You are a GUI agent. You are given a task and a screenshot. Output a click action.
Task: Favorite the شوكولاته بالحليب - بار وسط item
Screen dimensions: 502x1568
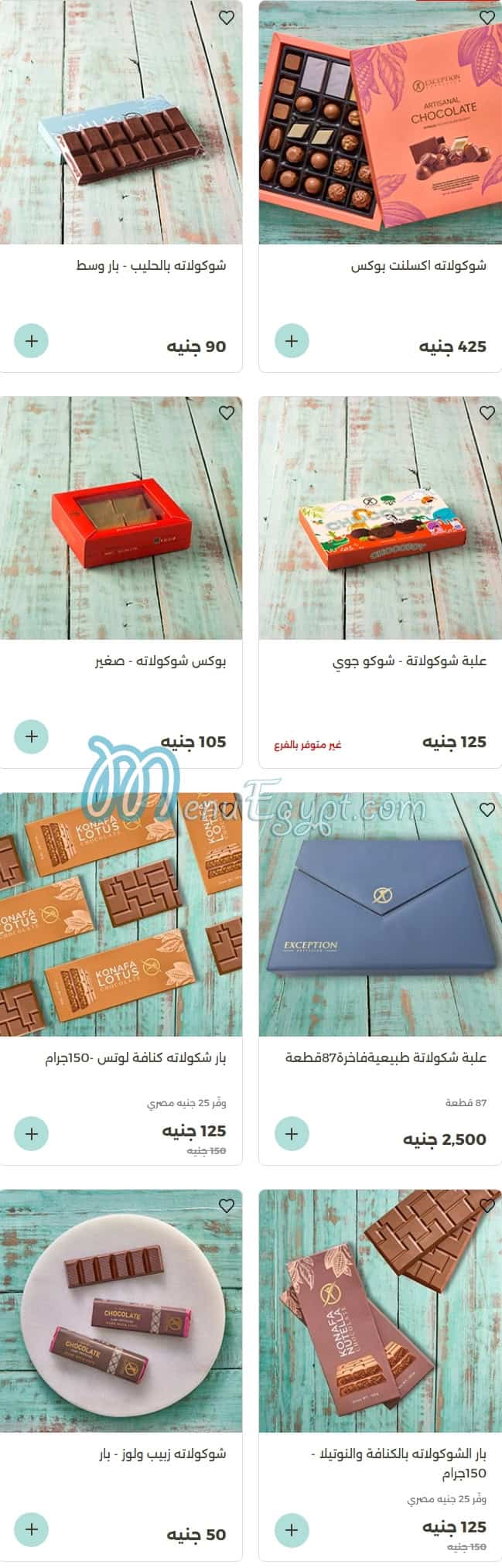(x=226, y=18)
